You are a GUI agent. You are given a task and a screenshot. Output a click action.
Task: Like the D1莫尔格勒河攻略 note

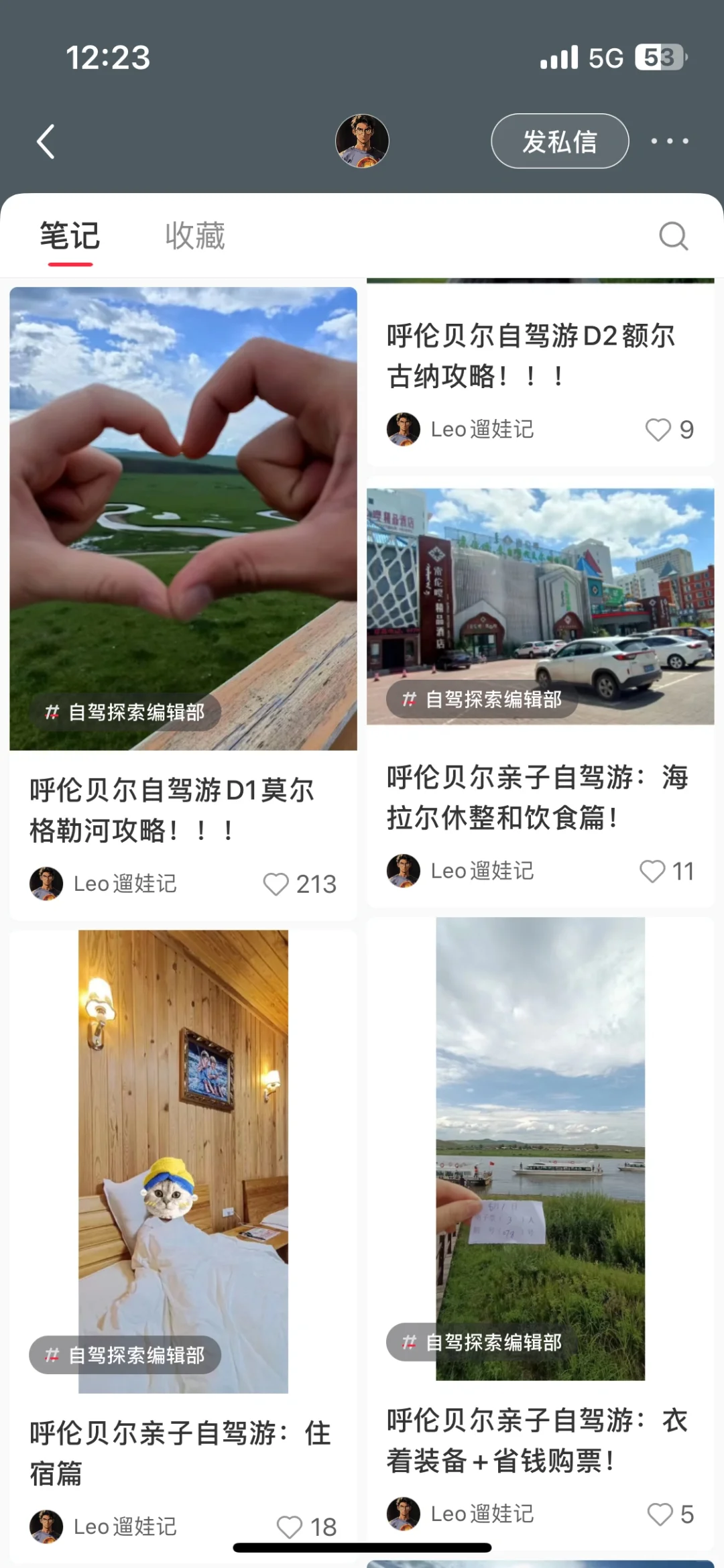click(276, 884)
